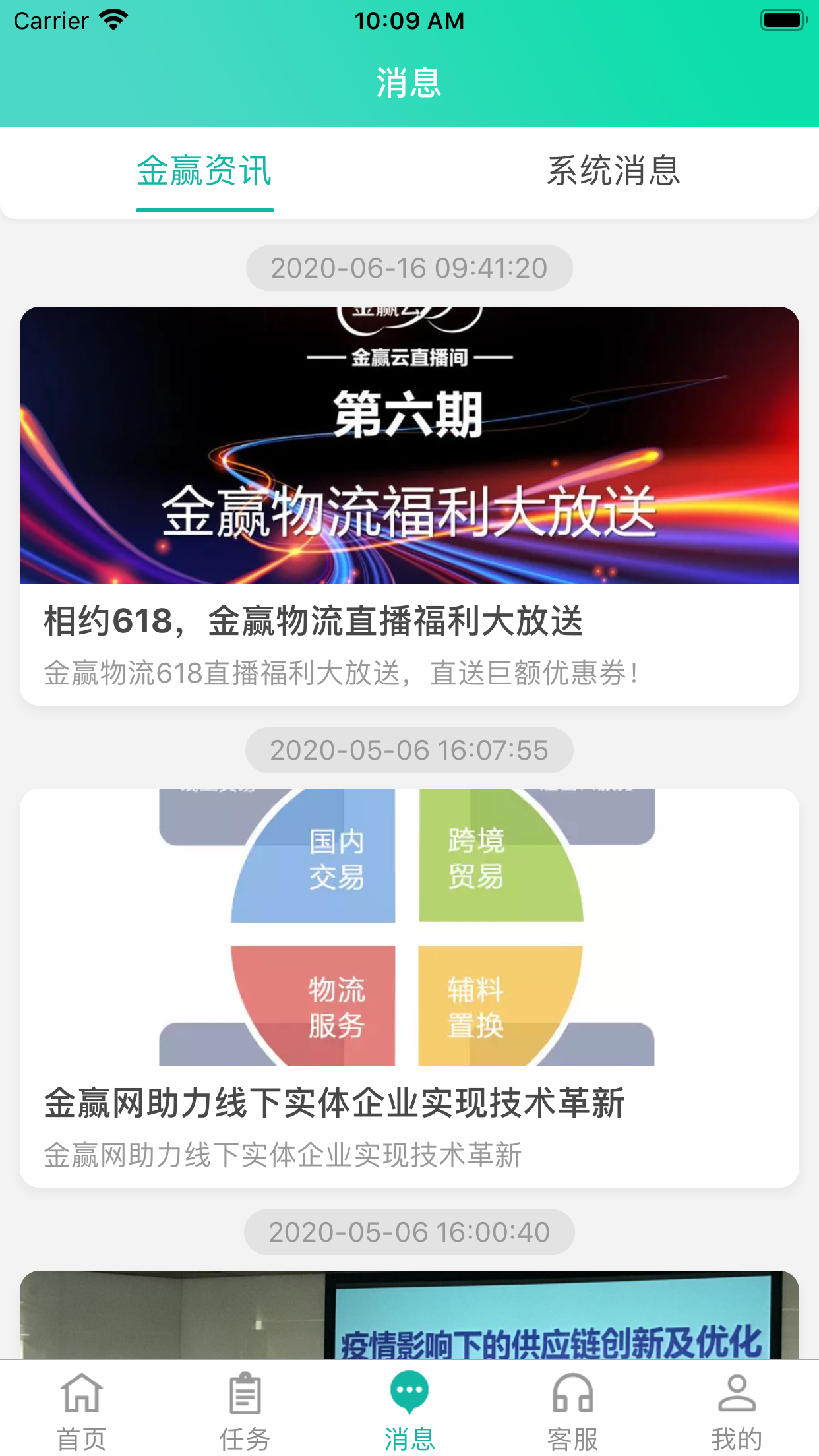Switch to the 系统消息 tab
Screen dimensions: 819x1456
[x=613, y=171]
